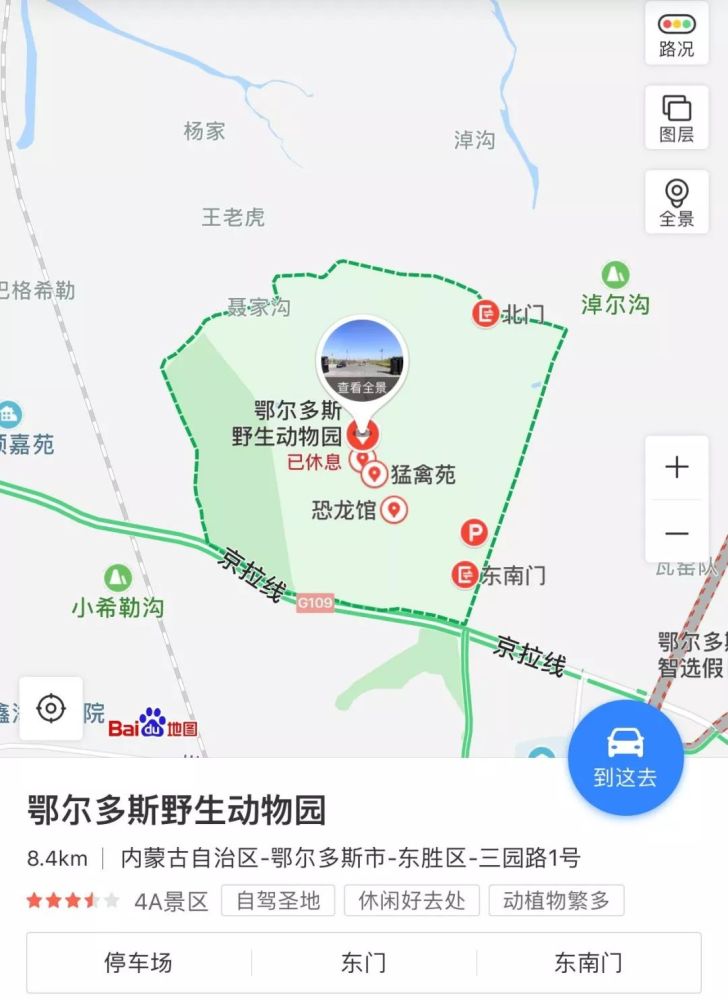This screenshot has width=728, height=1000.
Task: Open the 查看全景 street view thumbnail
Action: 364,358
